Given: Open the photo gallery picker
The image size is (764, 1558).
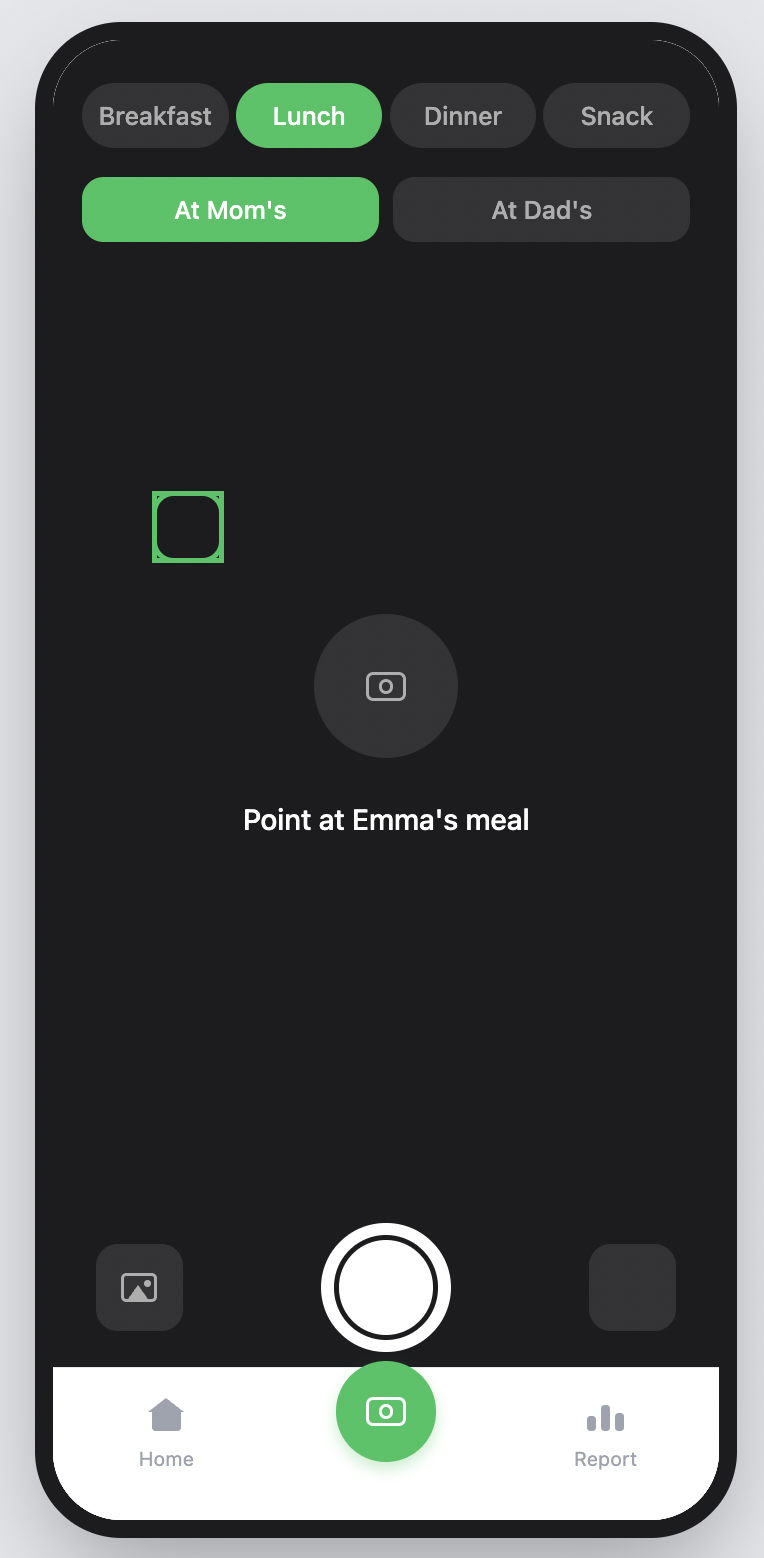Looking at the screenshot, I should 139,1287.
